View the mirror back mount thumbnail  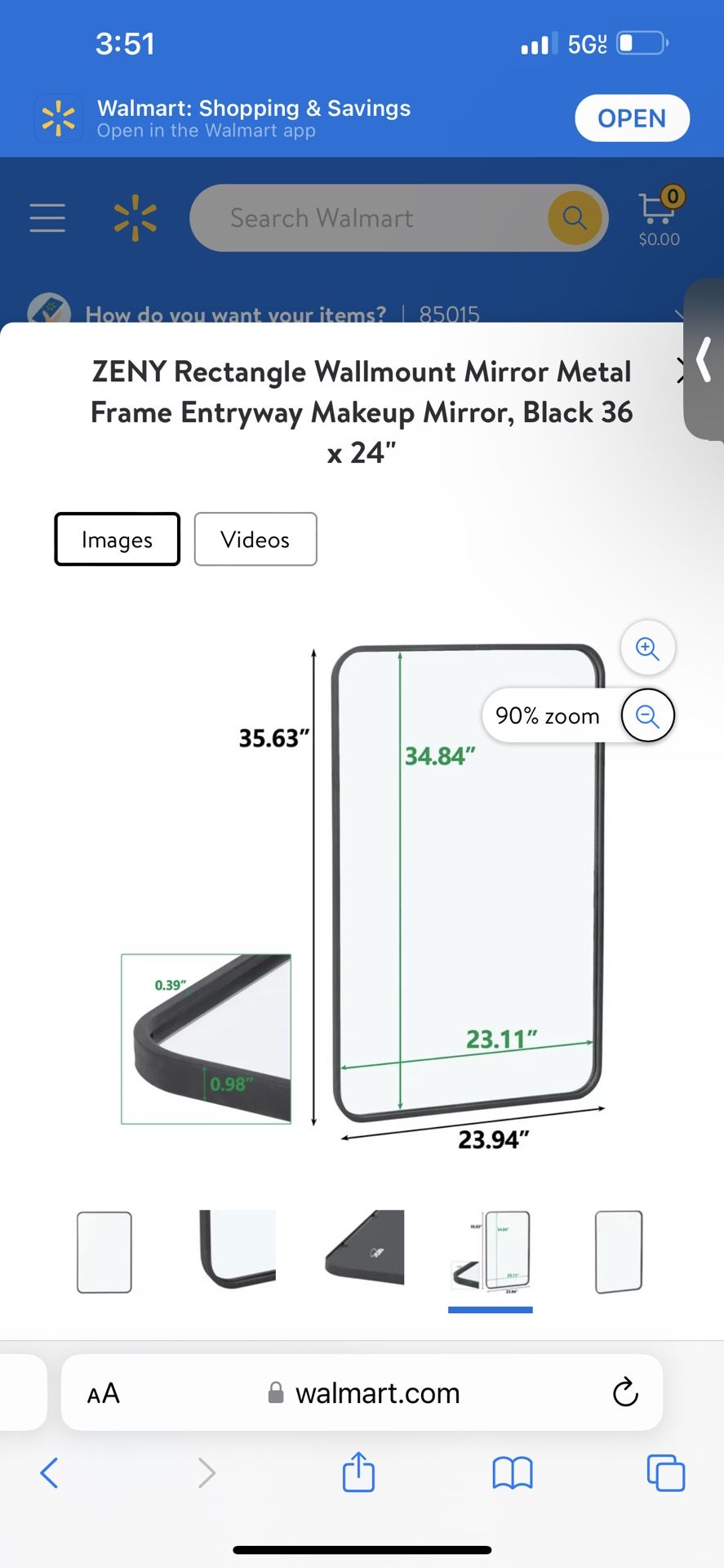pos(365,1248)
